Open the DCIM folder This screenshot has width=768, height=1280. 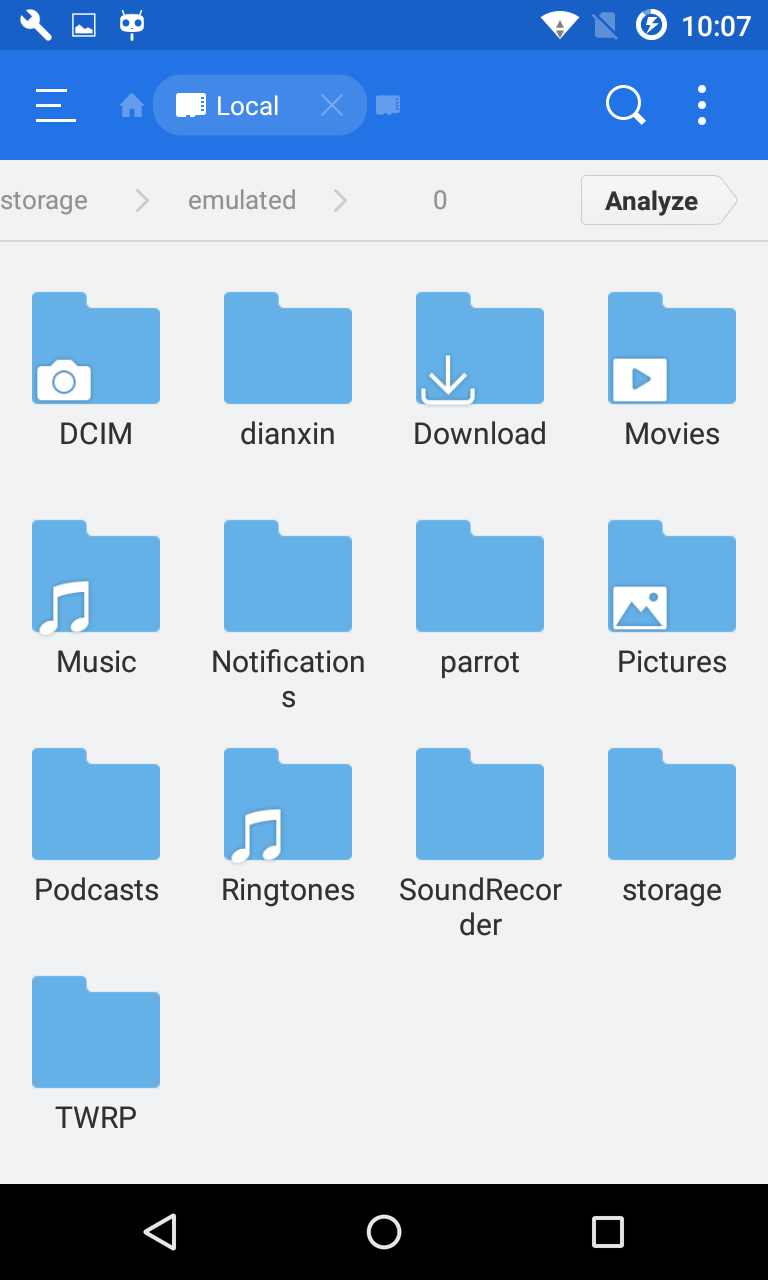[x=96, y=370]
